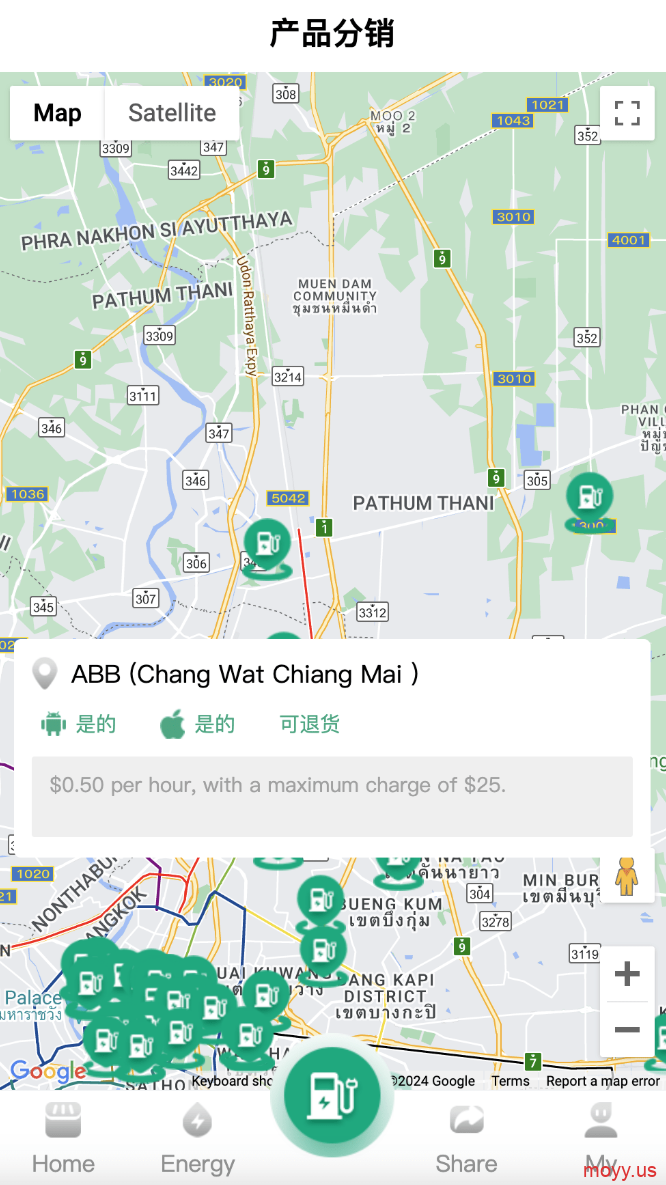Report a map error
The width and height of the screenshot is (666, 1185).
pyautogui.click(x=602, y=1081)
